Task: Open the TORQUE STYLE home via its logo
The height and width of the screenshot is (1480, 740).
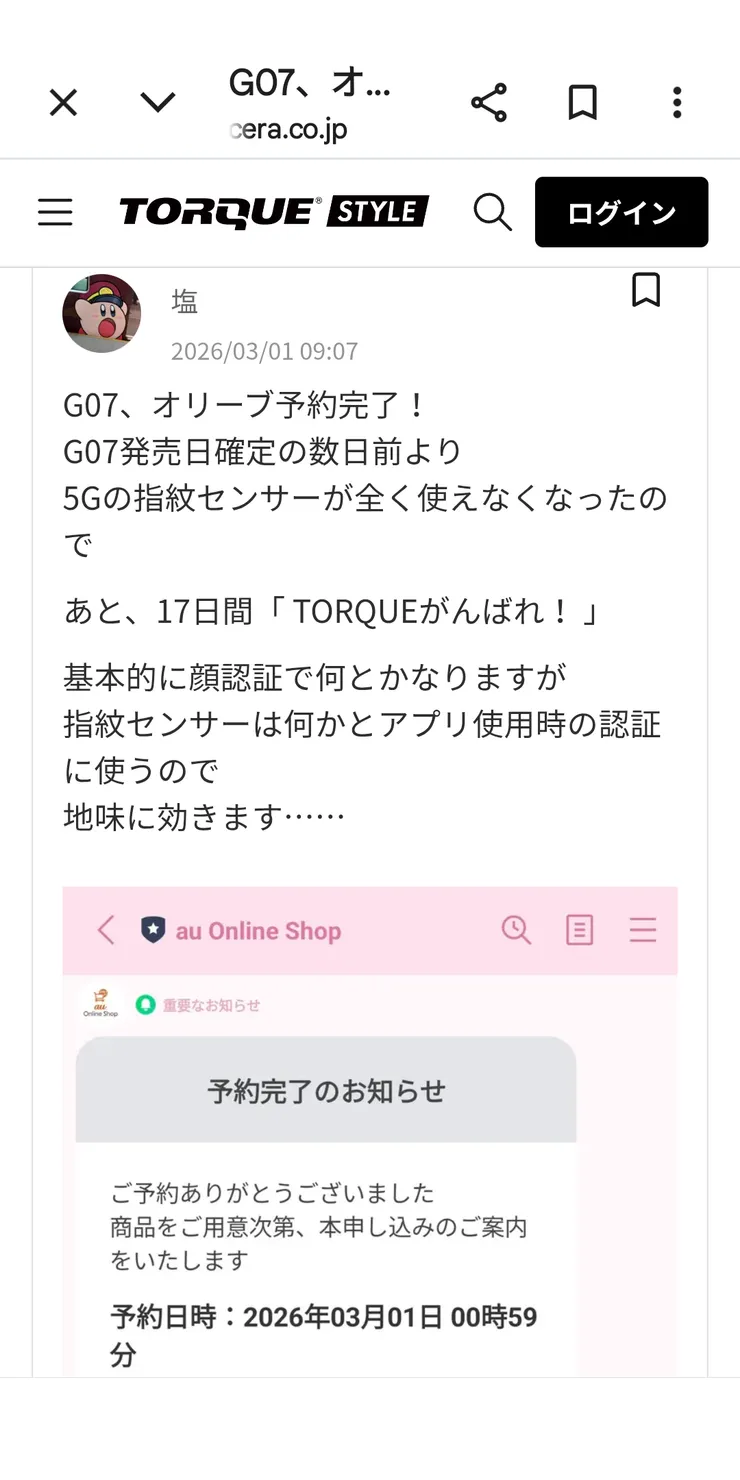Action: point(272,212)
